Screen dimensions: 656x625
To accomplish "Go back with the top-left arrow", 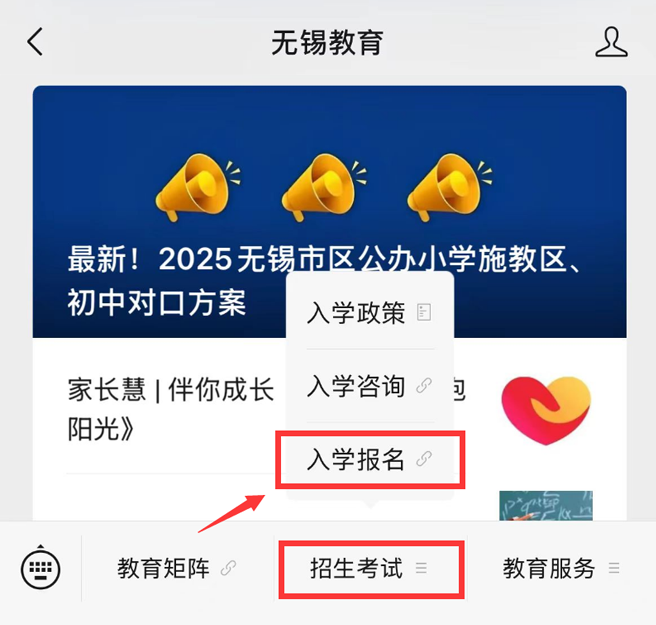I will click(35, 42).
